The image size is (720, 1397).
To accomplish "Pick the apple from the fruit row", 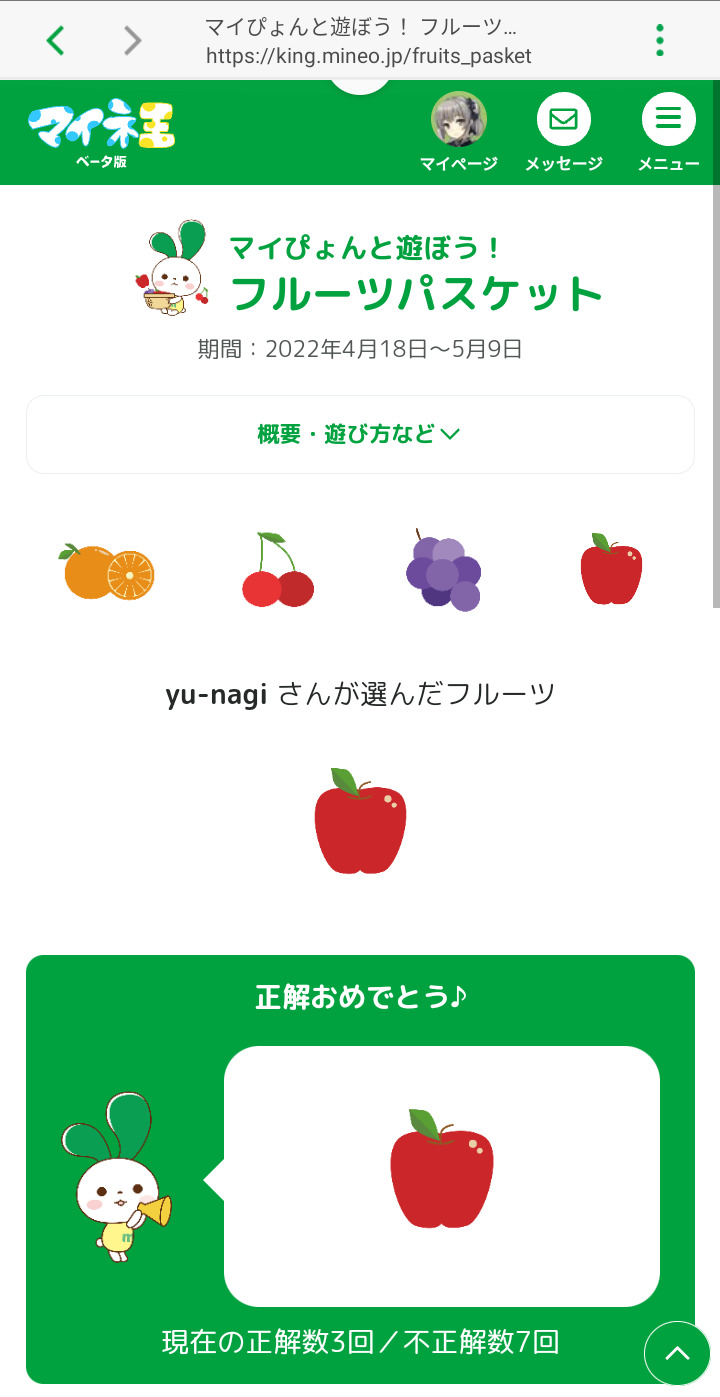I will (x=611, y=570).
